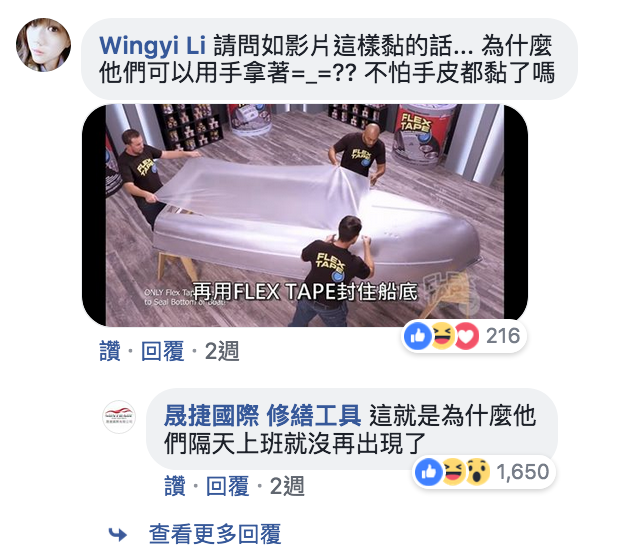630x551 pixels.
Task: Open the Flex Tape image in Wingyi's comment
Action: pos(304,215)
